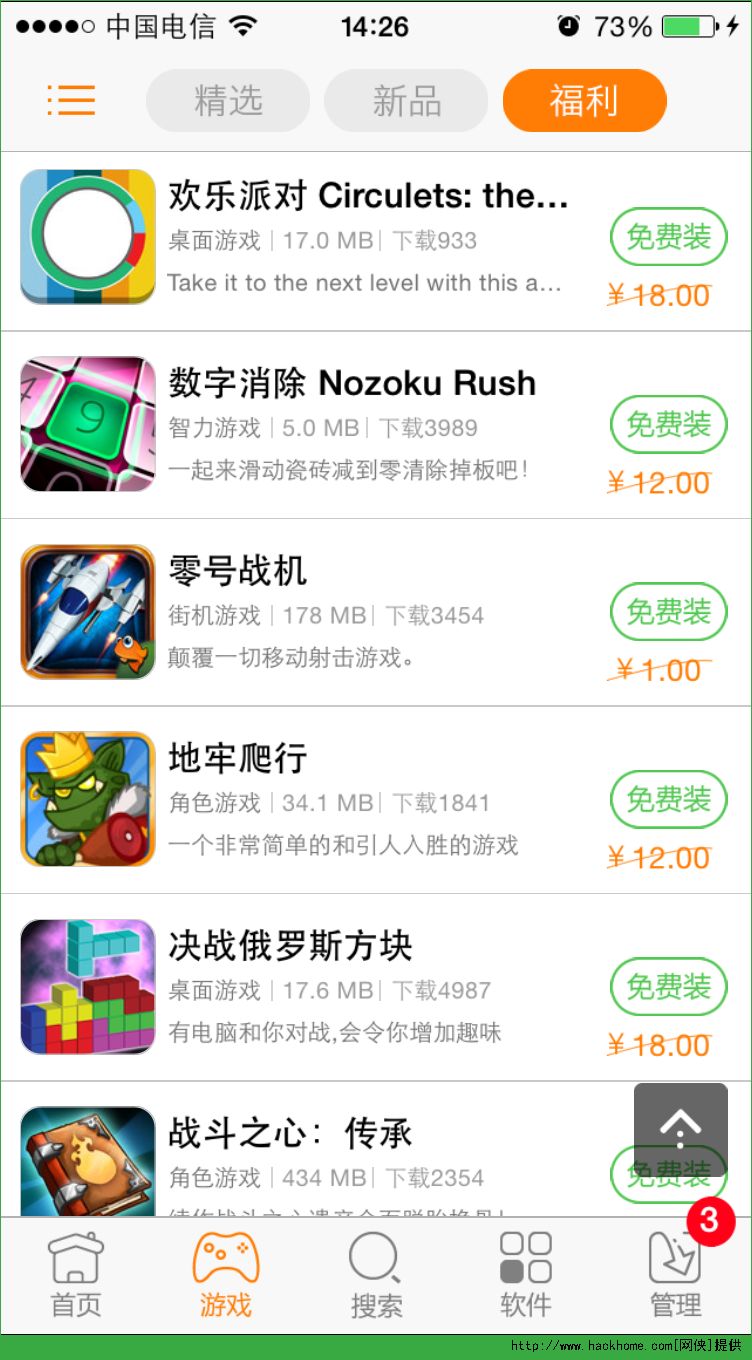The image size is (752, 1360).
Task: Install 欢乐派对 Circulets for free
Action: [x=668, y=237]
